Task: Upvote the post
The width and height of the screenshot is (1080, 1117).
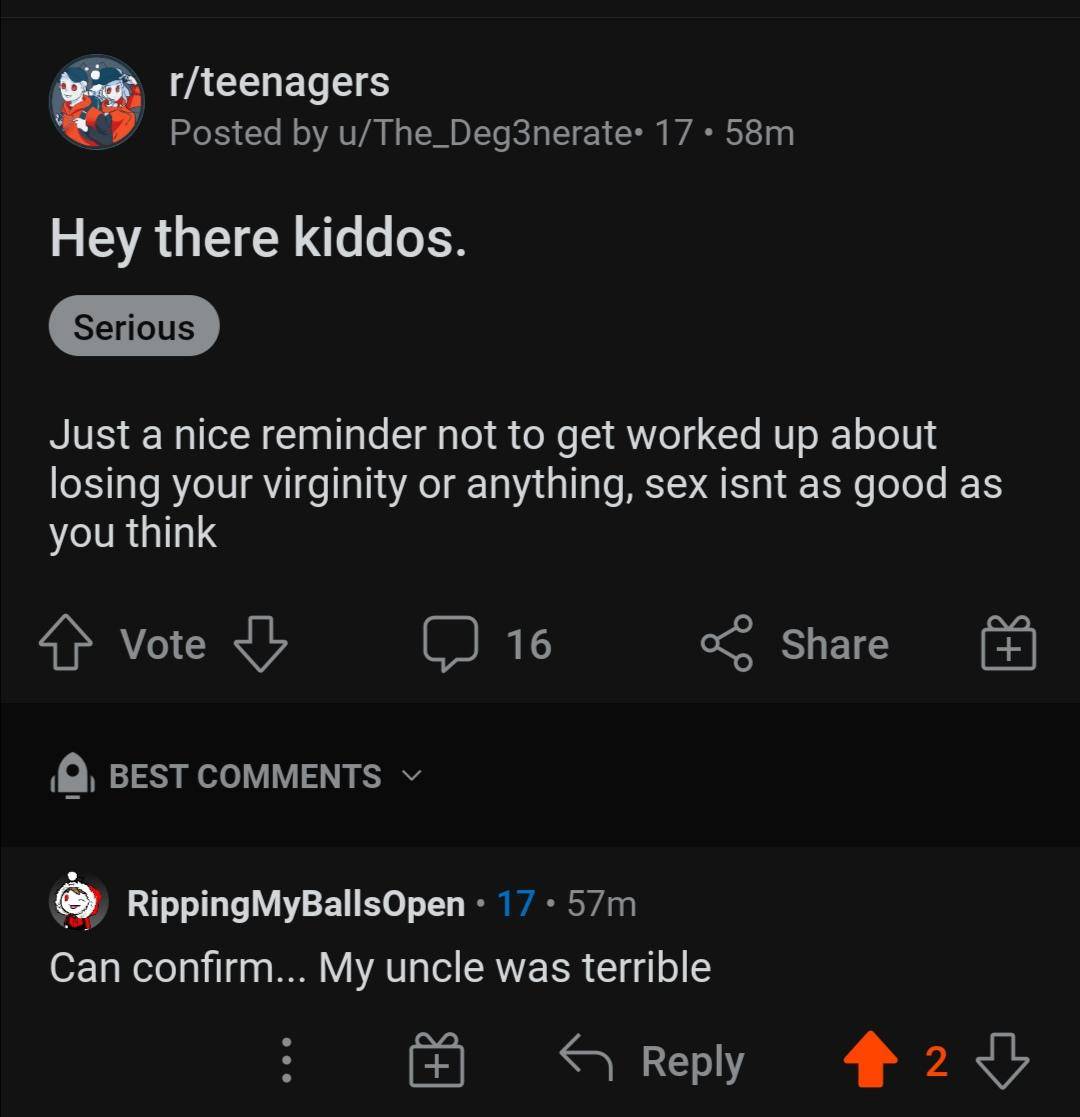Action: pos(64,644)
